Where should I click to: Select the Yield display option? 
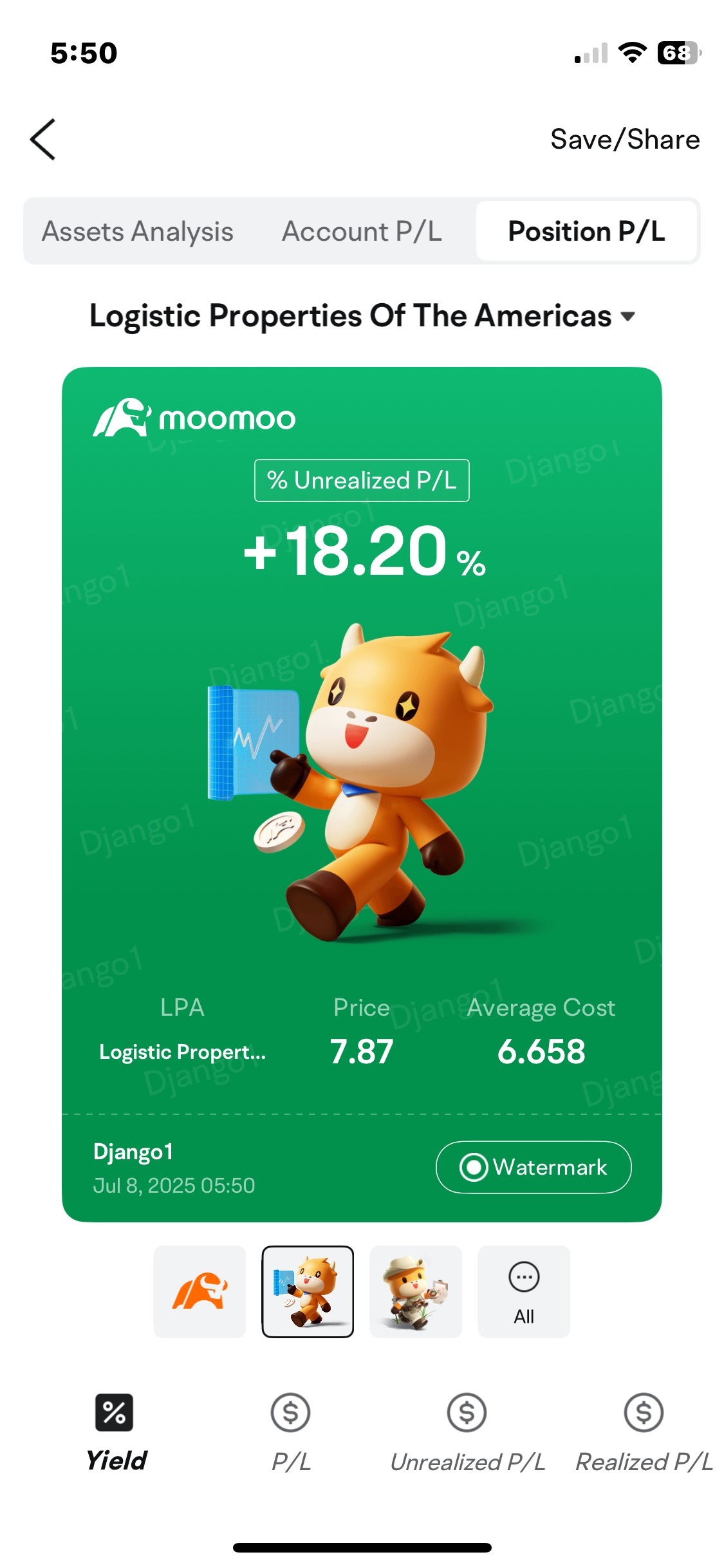click(x=116, y=1433)
